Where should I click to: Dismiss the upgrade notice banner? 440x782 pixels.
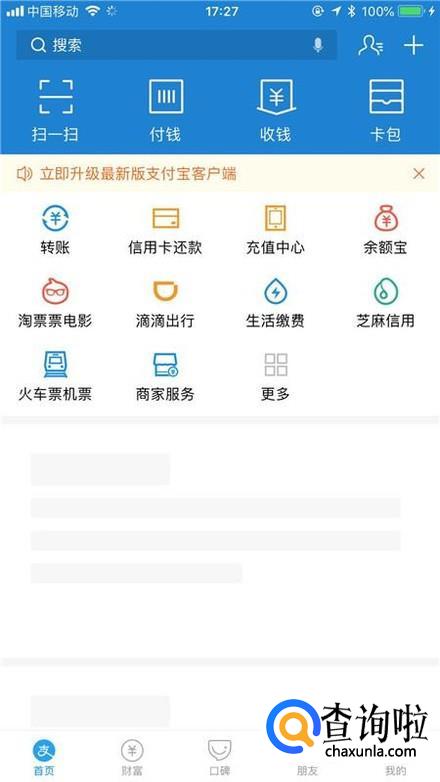[x=419, y=174]
